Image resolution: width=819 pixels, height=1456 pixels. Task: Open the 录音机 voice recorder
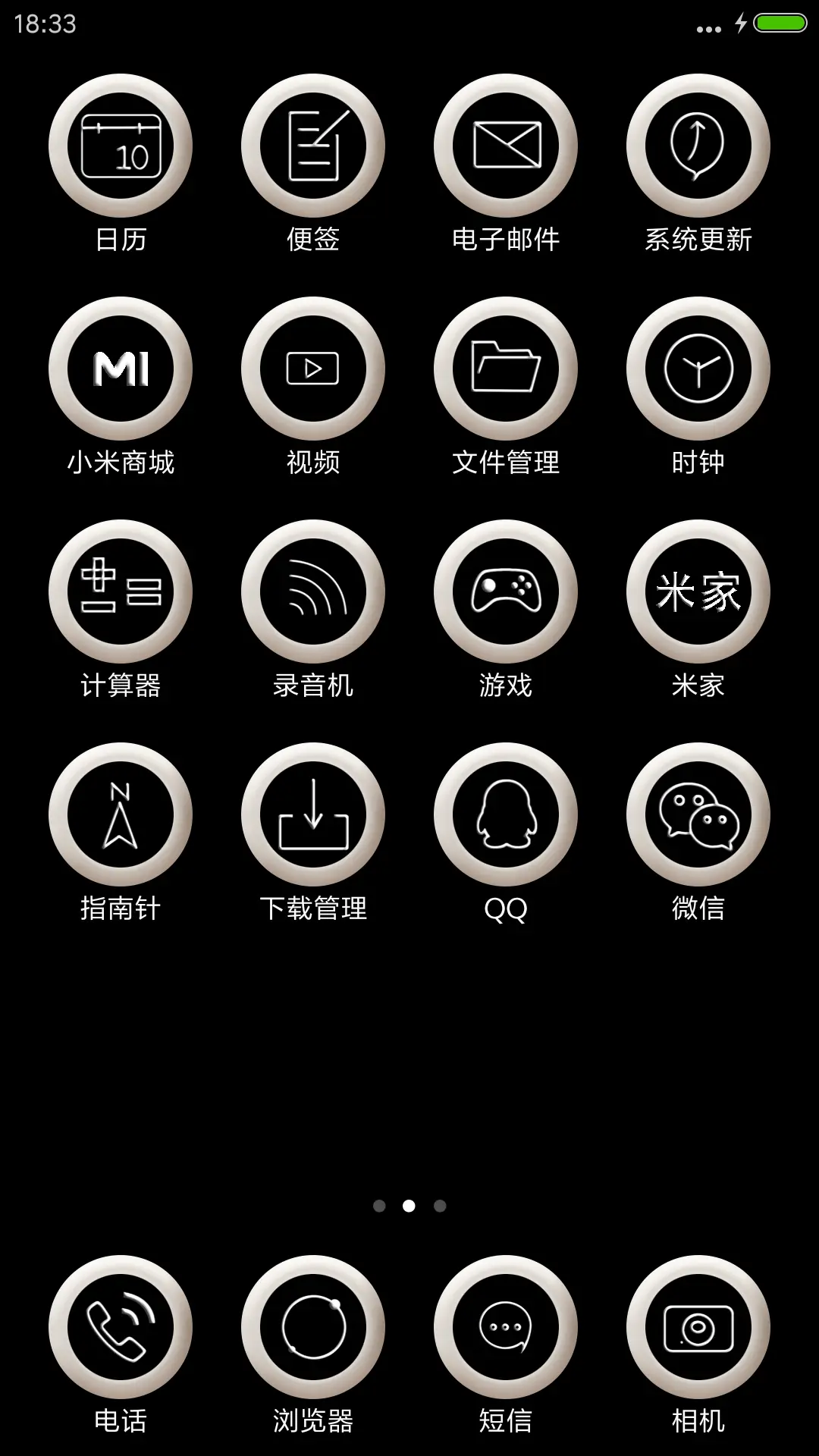(313, 591)
